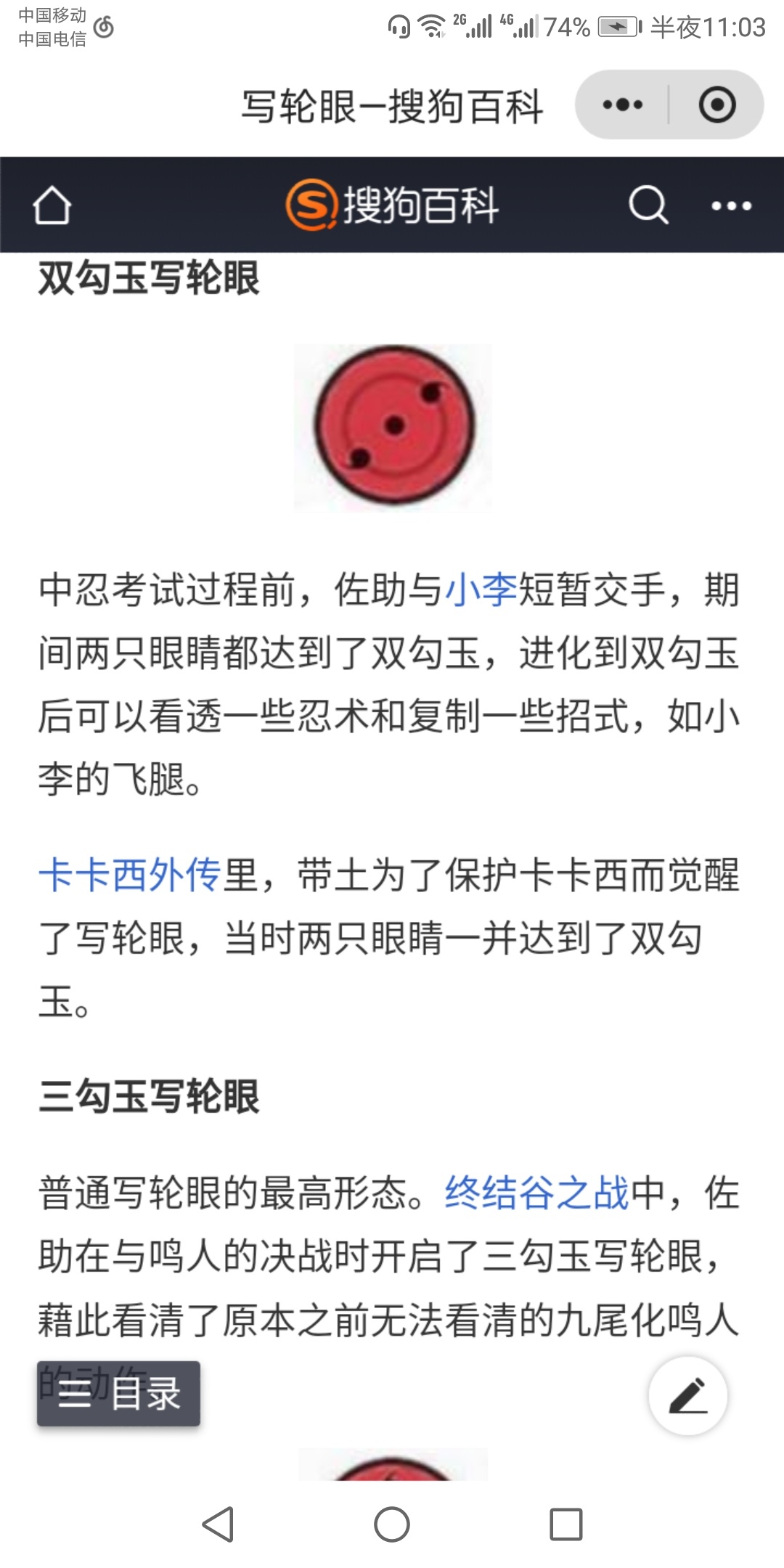
Task: Open the search magnifier icon
Action: (648, 205)
